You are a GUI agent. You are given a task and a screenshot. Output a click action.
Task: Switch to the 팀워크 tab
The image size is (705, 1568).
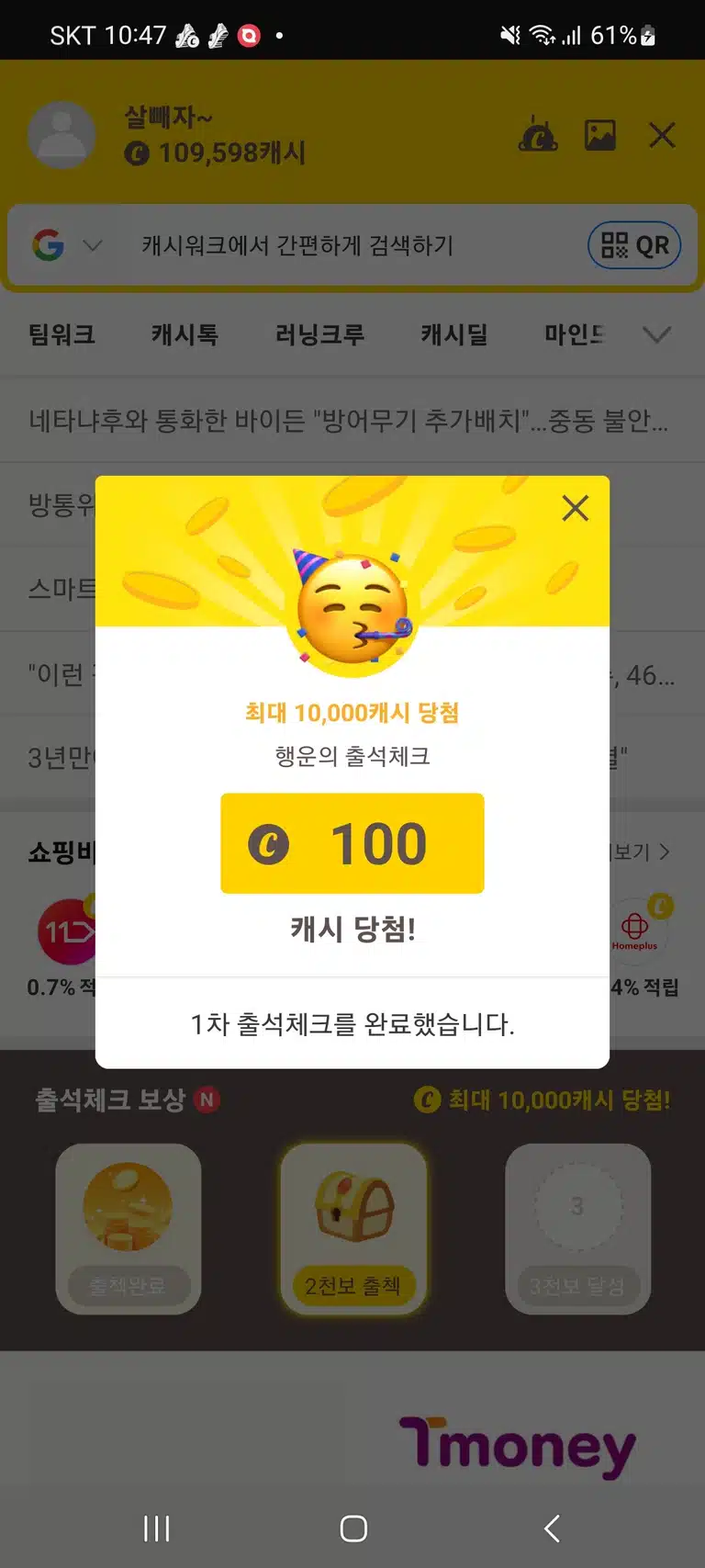click(x=62, y=334)
